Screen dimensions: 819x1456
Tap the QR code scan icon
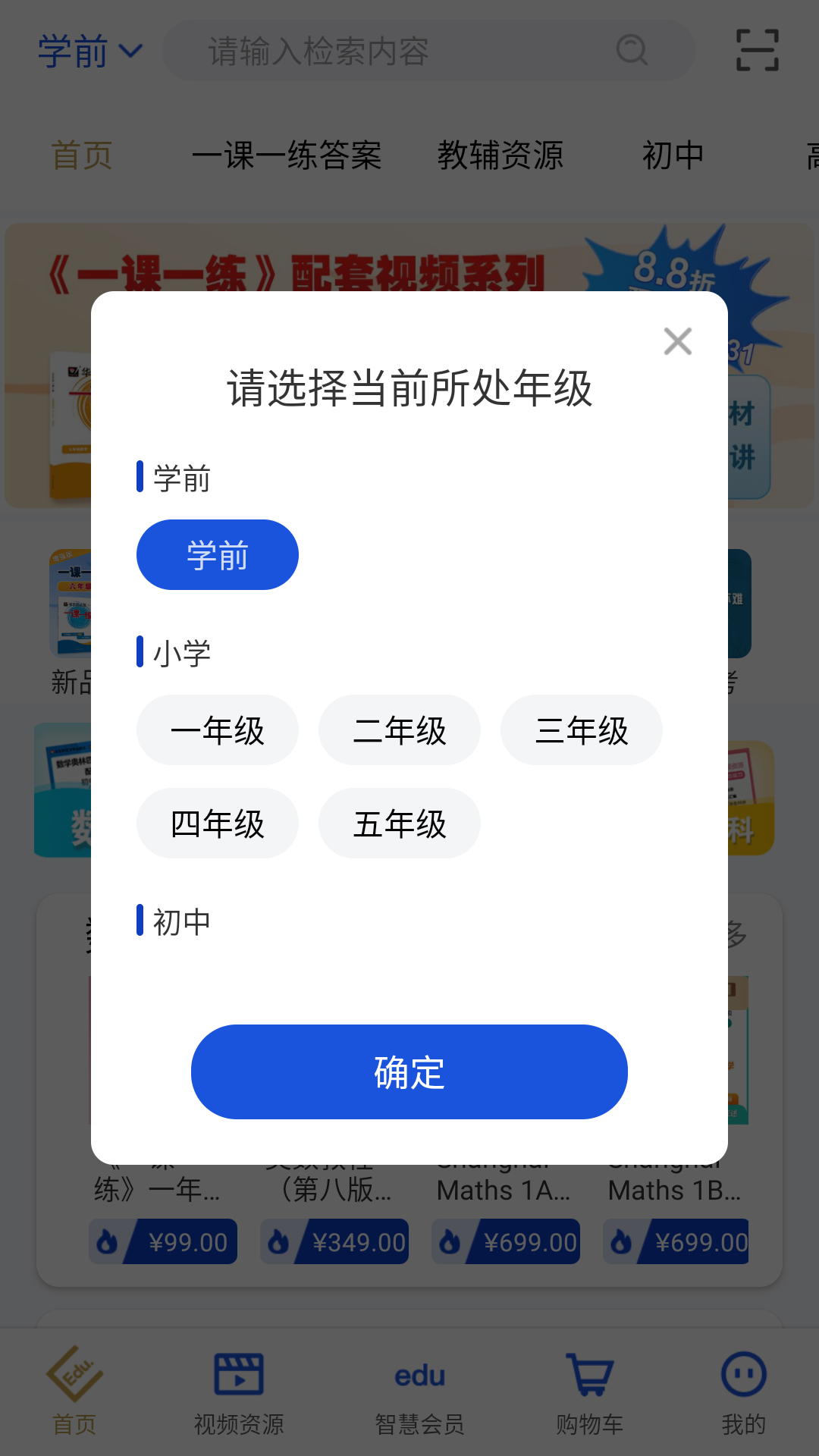(x=756, y=49)
